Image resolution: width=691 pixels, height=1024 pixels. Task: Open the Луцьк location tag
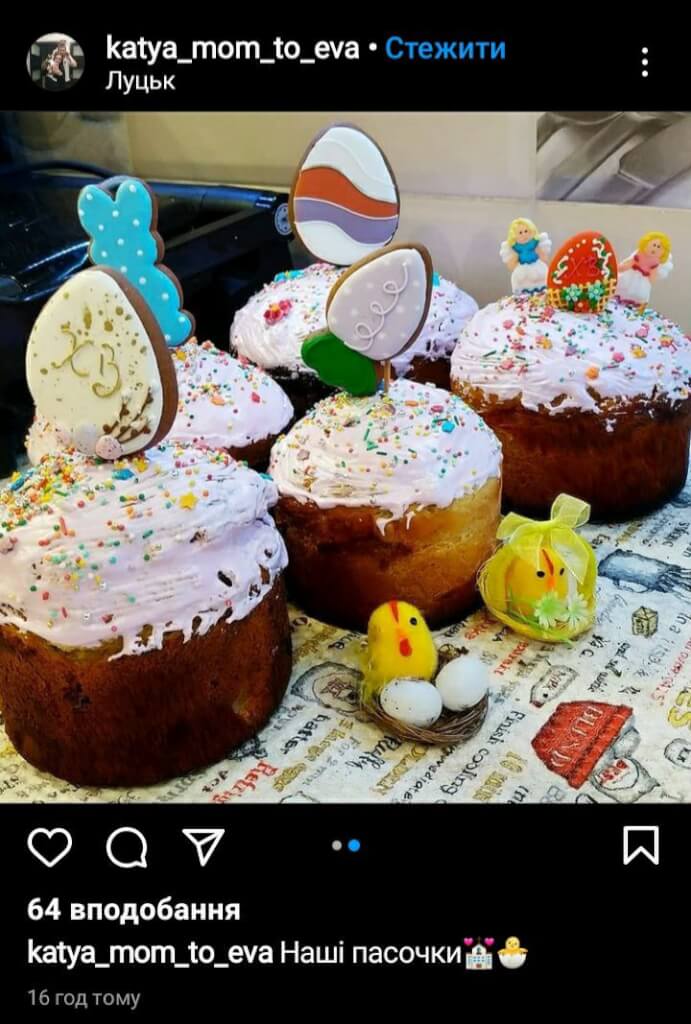[140, 82]
